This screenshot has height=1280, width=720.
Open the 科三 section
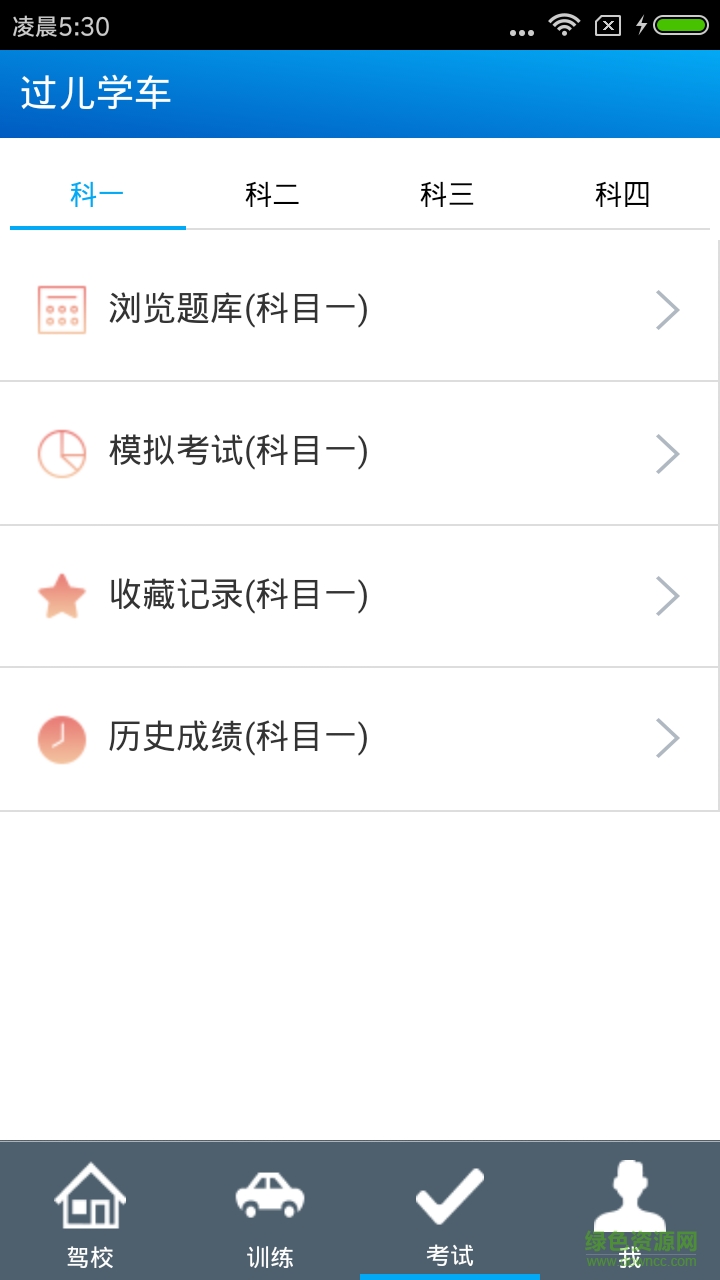(447, 195)
